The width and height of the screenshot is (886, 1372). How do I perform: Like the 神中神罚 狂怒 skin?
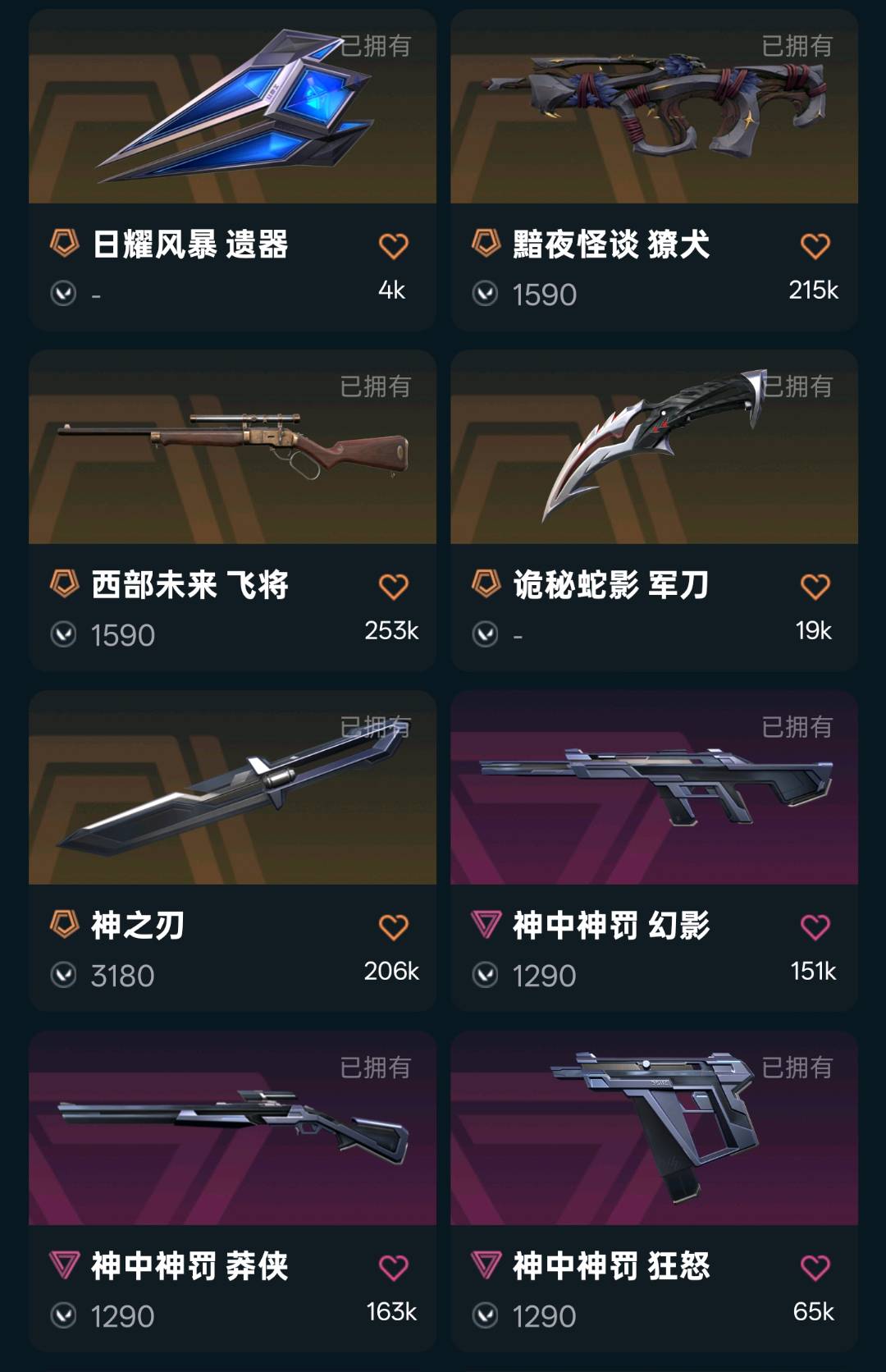tap(815, 1267)
